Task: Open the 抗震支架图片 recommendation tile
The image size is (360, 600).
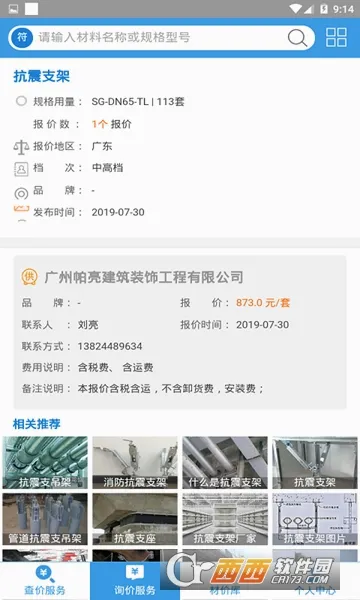Action: click(x=315, y=519)
